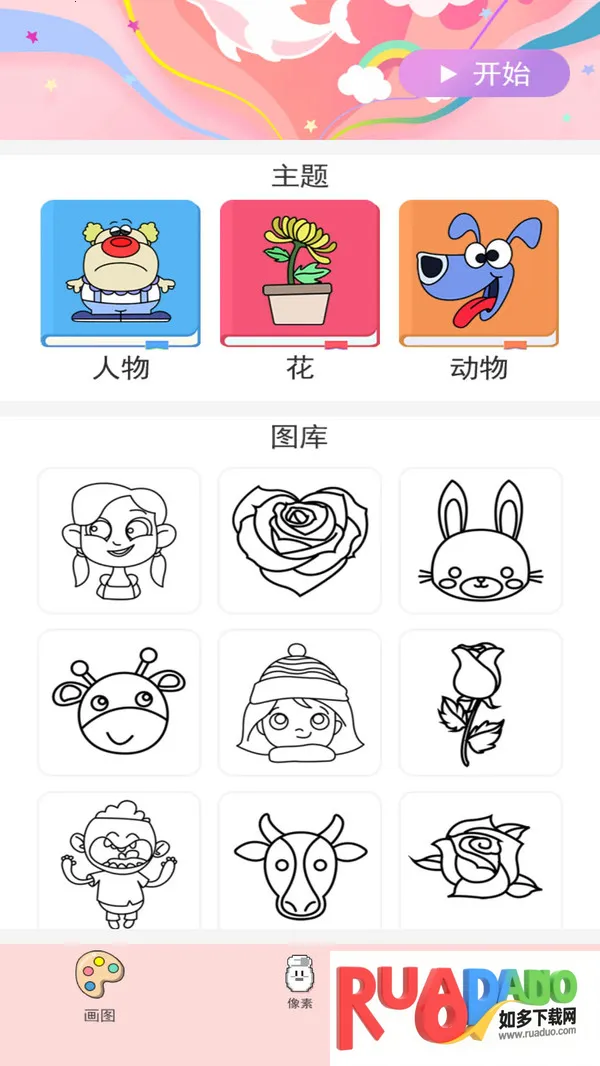Tap the 开始 start button
This screenshot has width=600, height=1066.
484,74
